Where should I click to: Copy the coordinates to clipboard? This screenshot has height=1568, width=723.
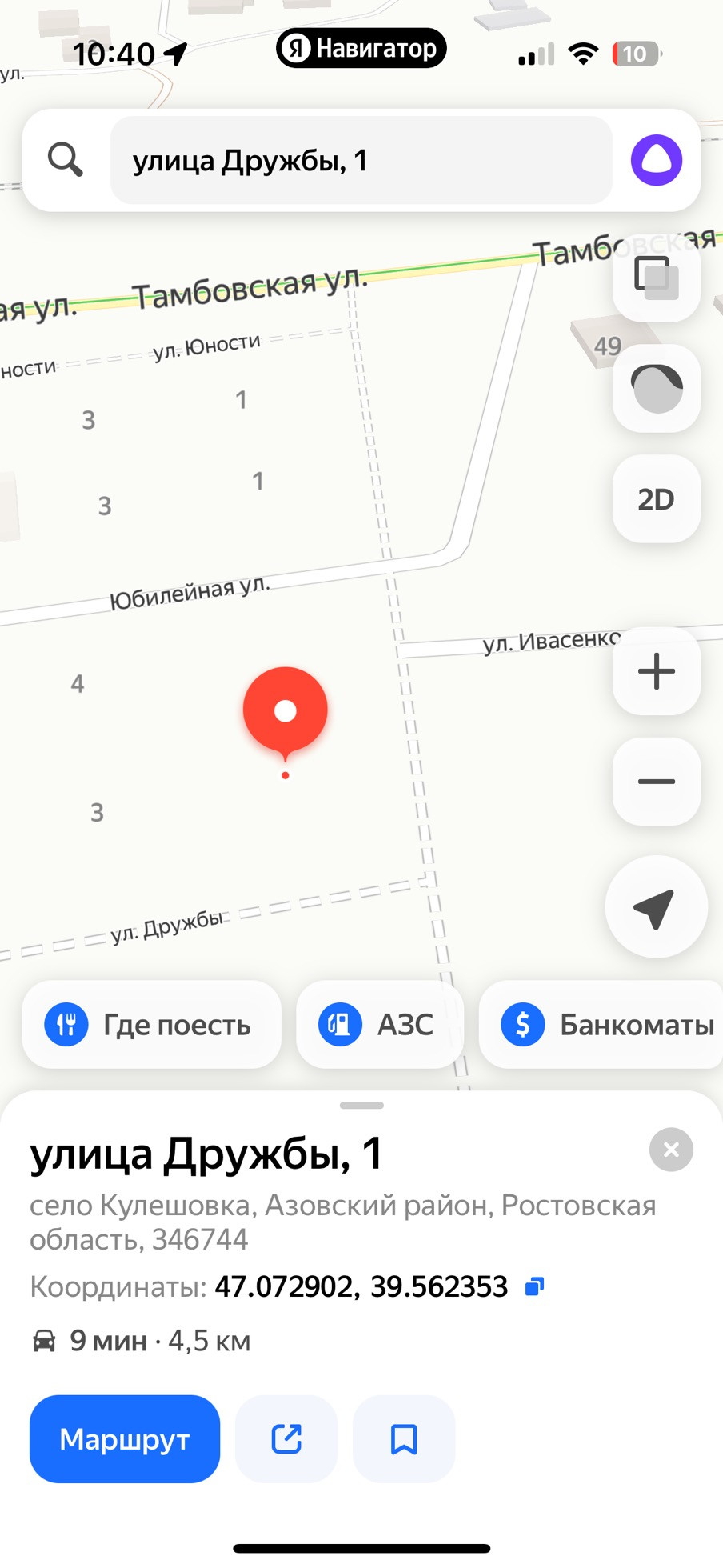tap(534, 1286)
